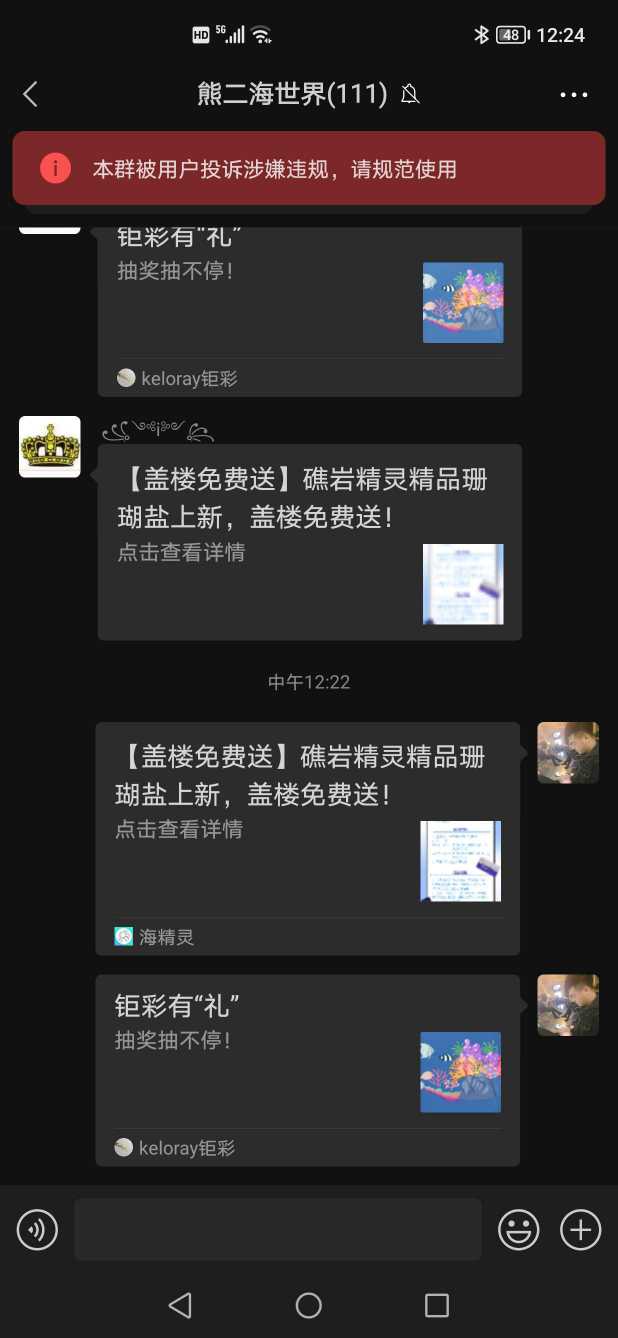618x1338 pixels.
Task: Switch to voice message input
Action: coord(38,1229)
